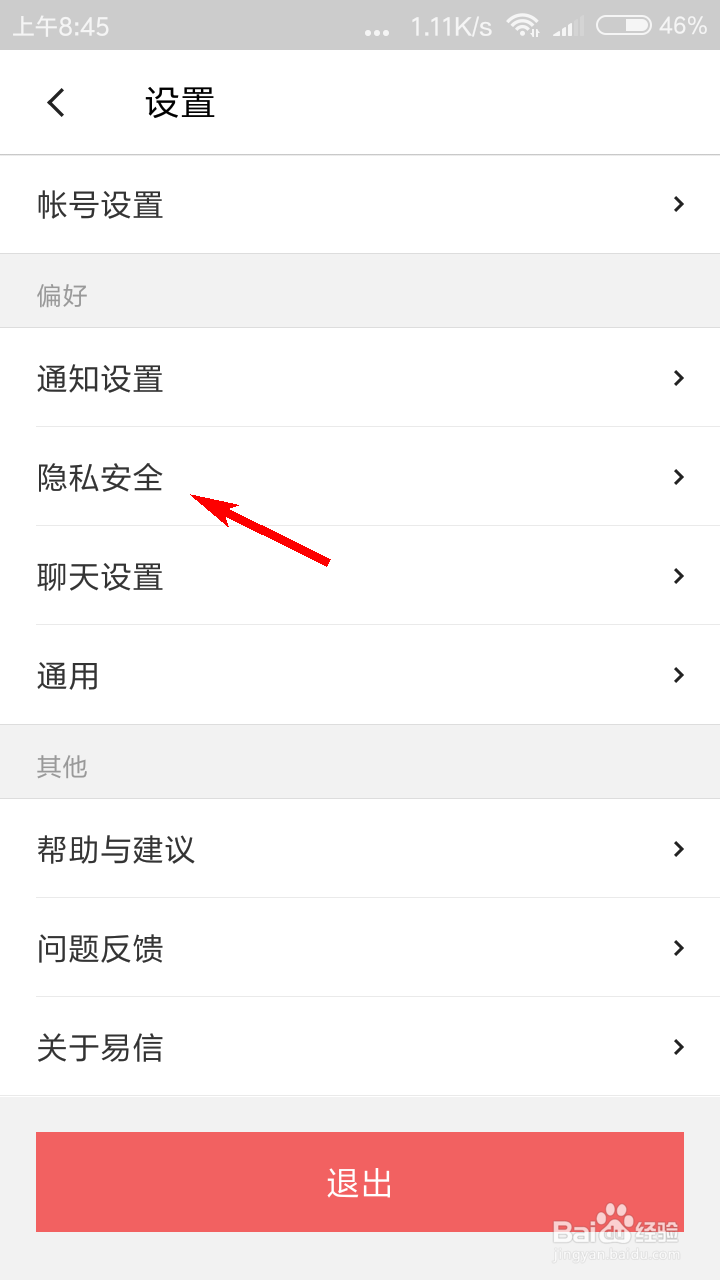Expand the 聊天设置 row chevron
720x1280 pixels.
pos(678,576)
